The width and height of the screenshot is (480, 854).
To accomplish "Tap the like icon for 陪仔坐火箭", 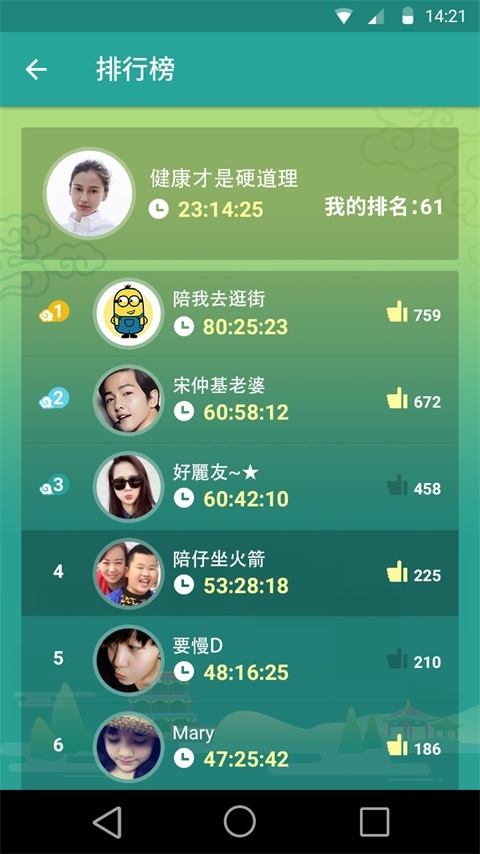I will (397, 571).
